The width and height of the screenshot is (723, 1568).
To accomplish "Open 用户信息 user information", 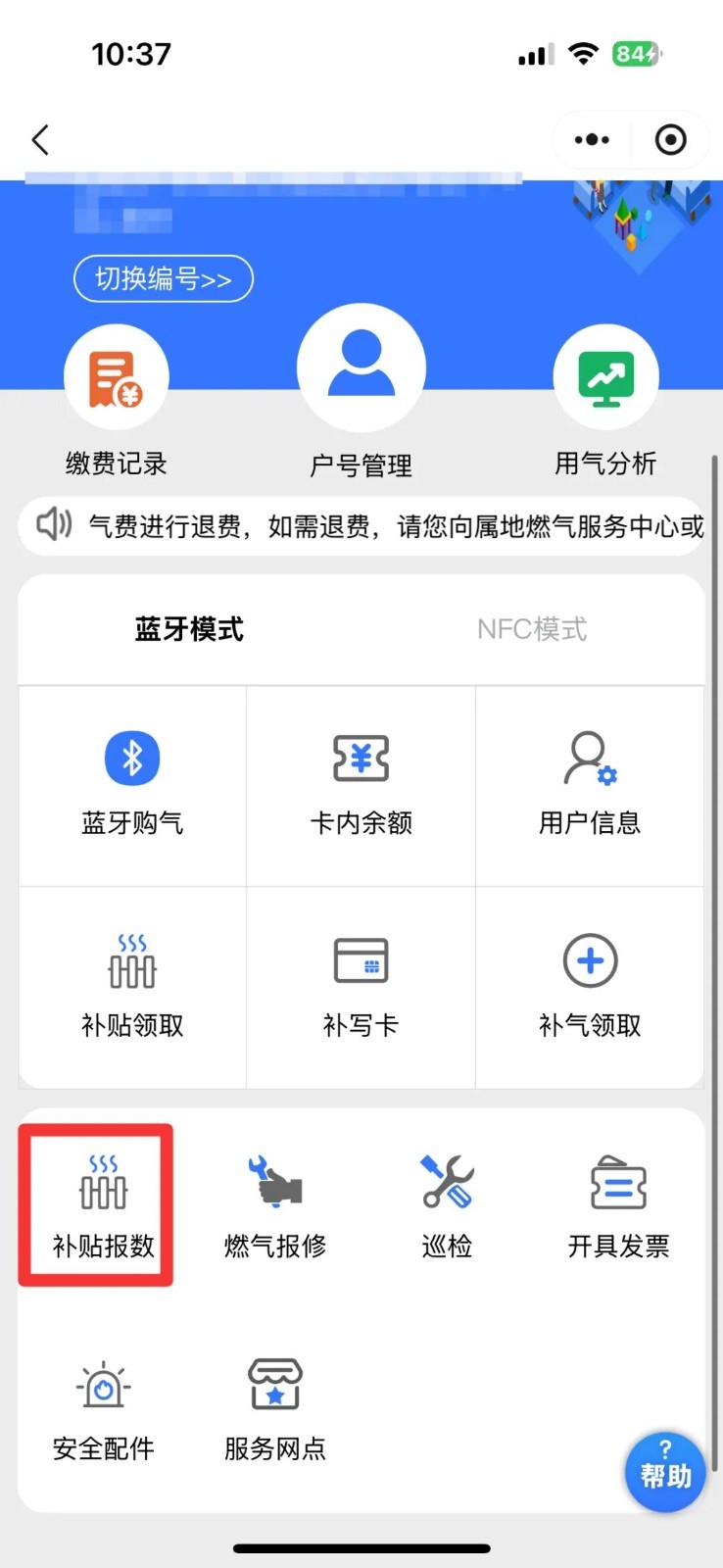I will pyautogui.click(x=590, y=786).
